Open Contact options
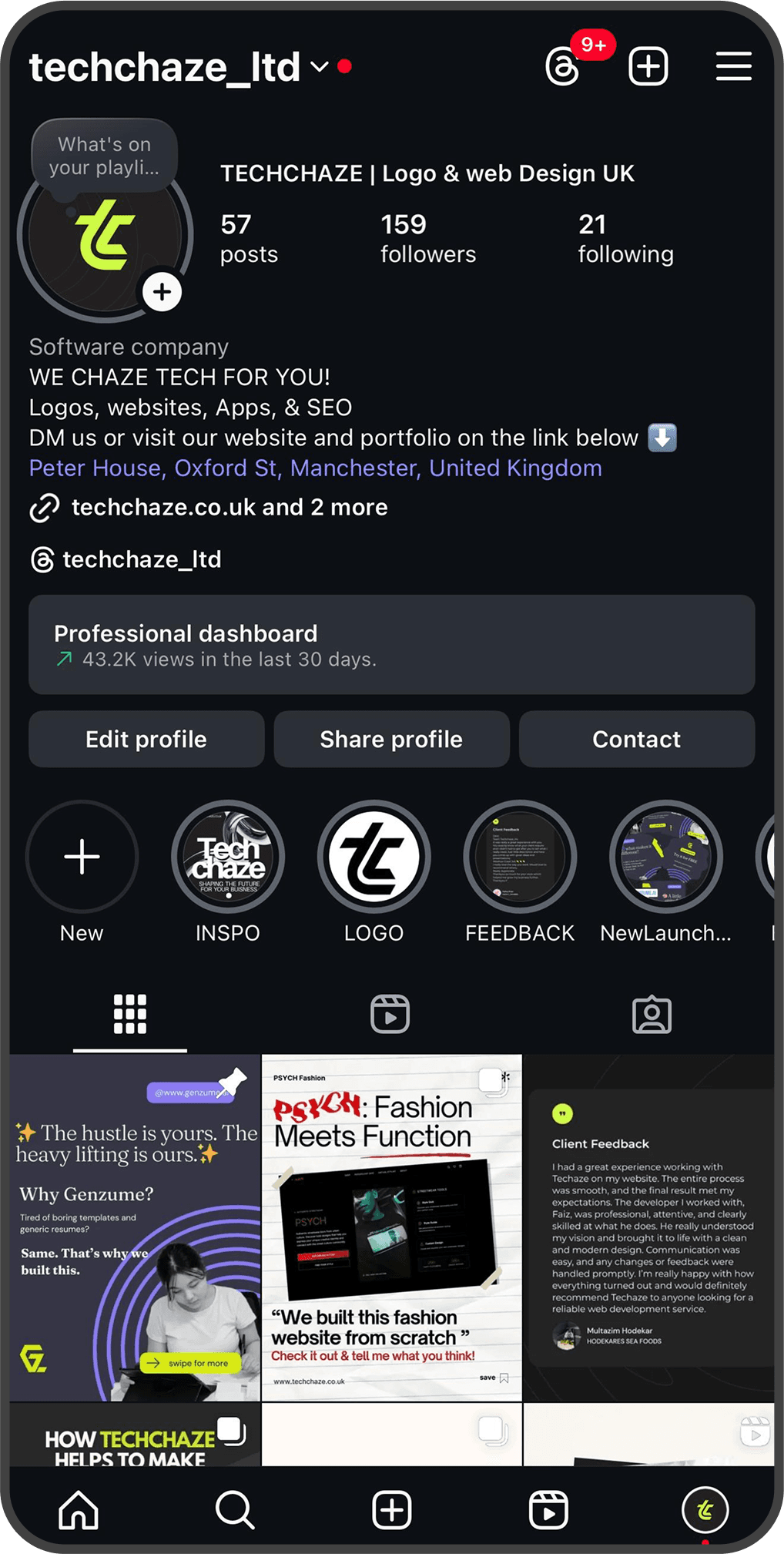Viewport: 784px width, 1554px height. click(636, 739)
